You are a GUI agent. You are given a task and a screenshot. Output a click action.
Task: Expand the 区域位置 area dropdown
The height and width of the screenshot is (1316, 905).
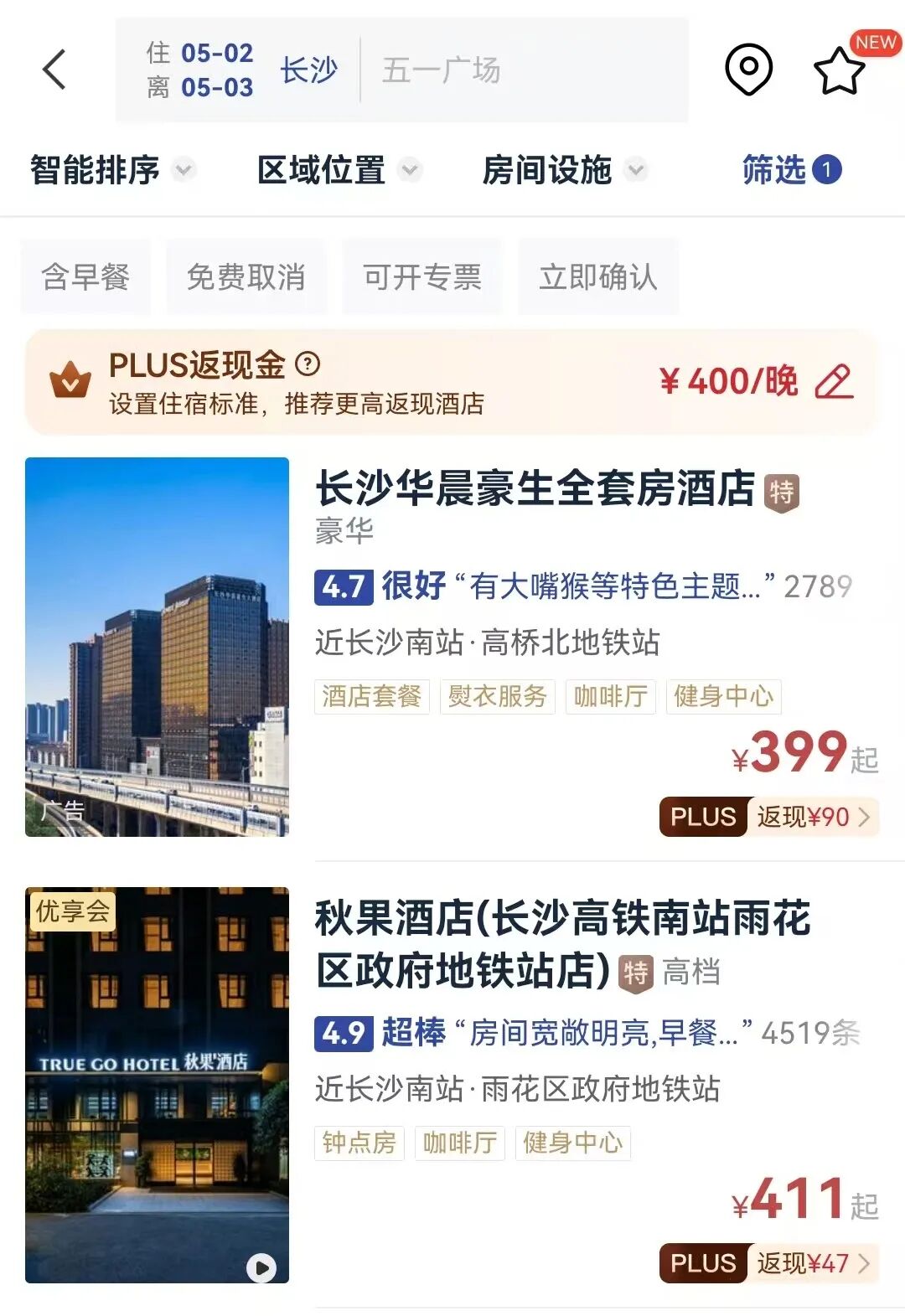(338, 170)
